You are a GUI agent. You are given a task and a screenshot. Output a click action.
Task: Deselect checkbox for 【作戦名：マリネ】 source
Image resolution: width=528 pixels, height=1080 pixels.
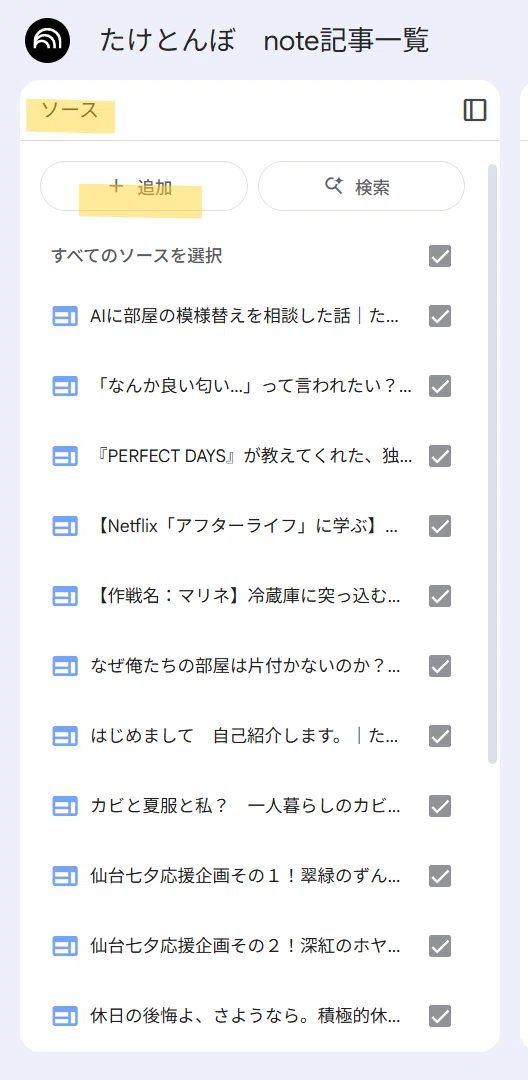pyautogui.click(x=440, y=596)
